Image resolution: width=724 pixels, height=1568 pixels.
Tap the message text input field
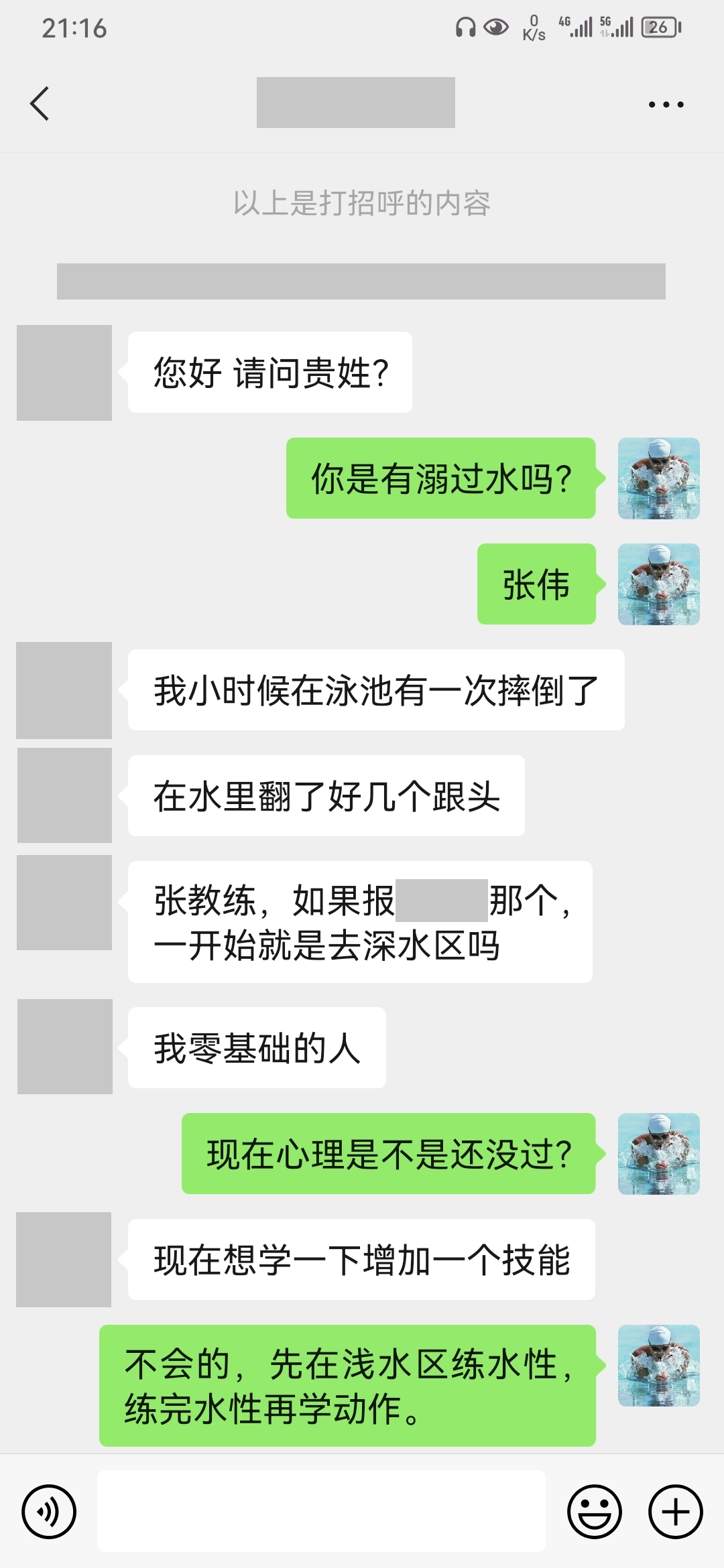(322, 1512)
